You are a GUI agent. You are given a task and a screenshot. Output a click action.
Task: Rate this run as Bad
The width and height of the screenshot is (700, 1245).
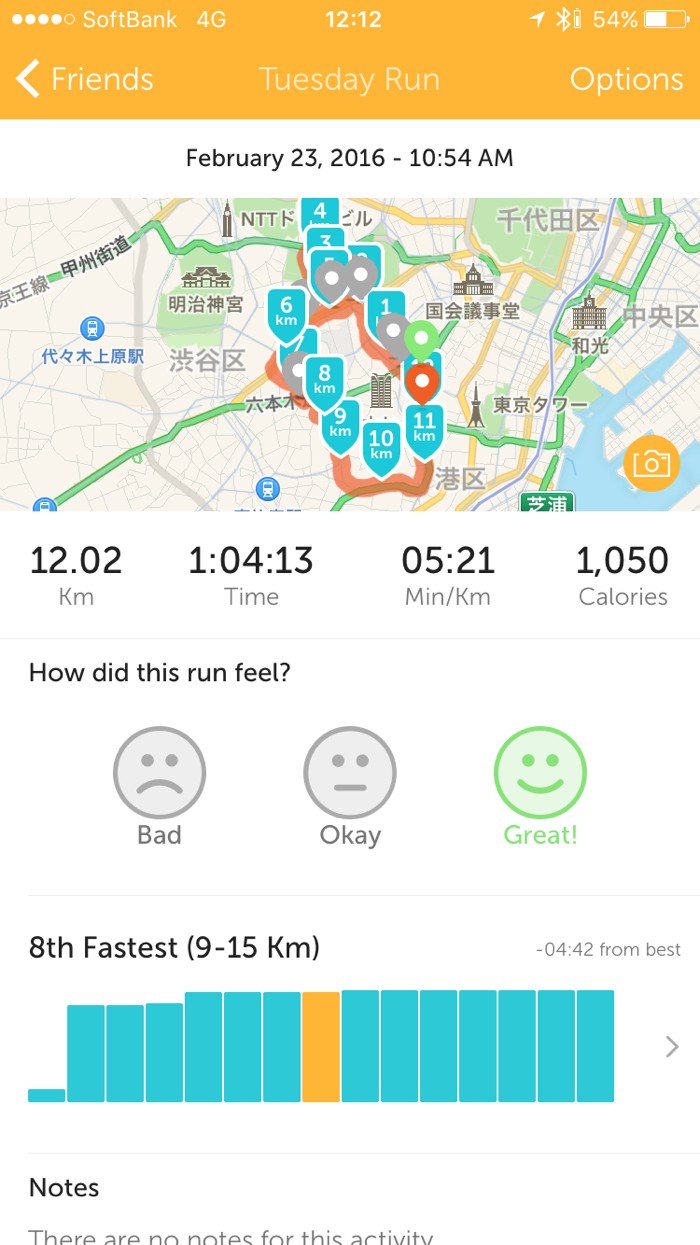pos(159,774)
